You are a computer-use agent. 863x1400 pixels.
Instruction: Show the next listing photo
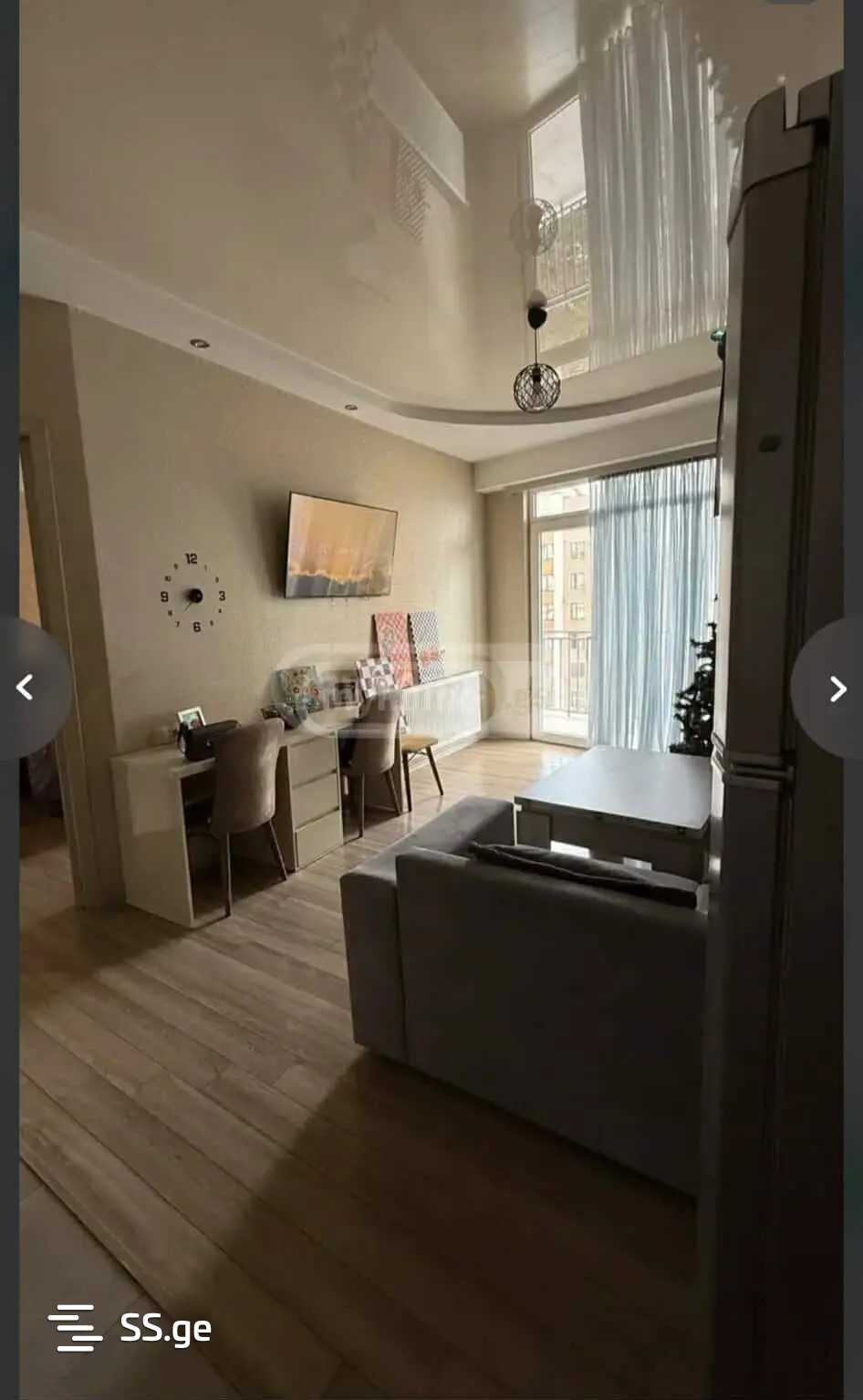(837, 690)
